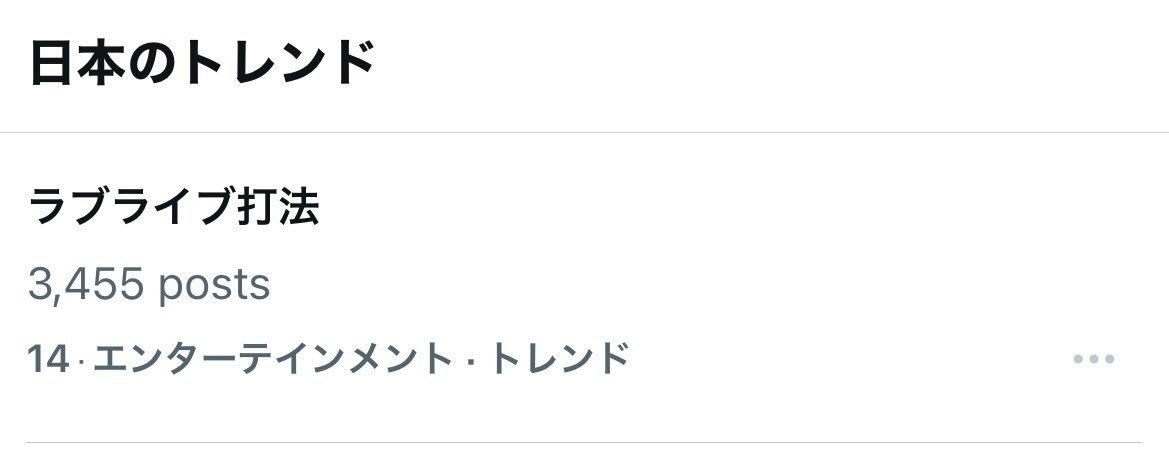Open more options for ラブライブ打法 trend

point(1093,359)
